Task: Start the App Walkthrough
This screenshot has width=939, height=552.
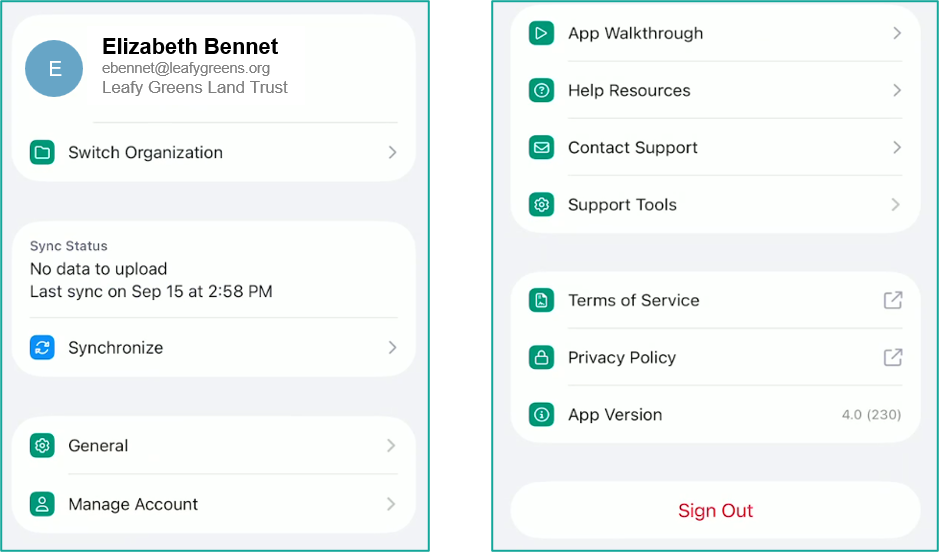Action: (715, 33)
